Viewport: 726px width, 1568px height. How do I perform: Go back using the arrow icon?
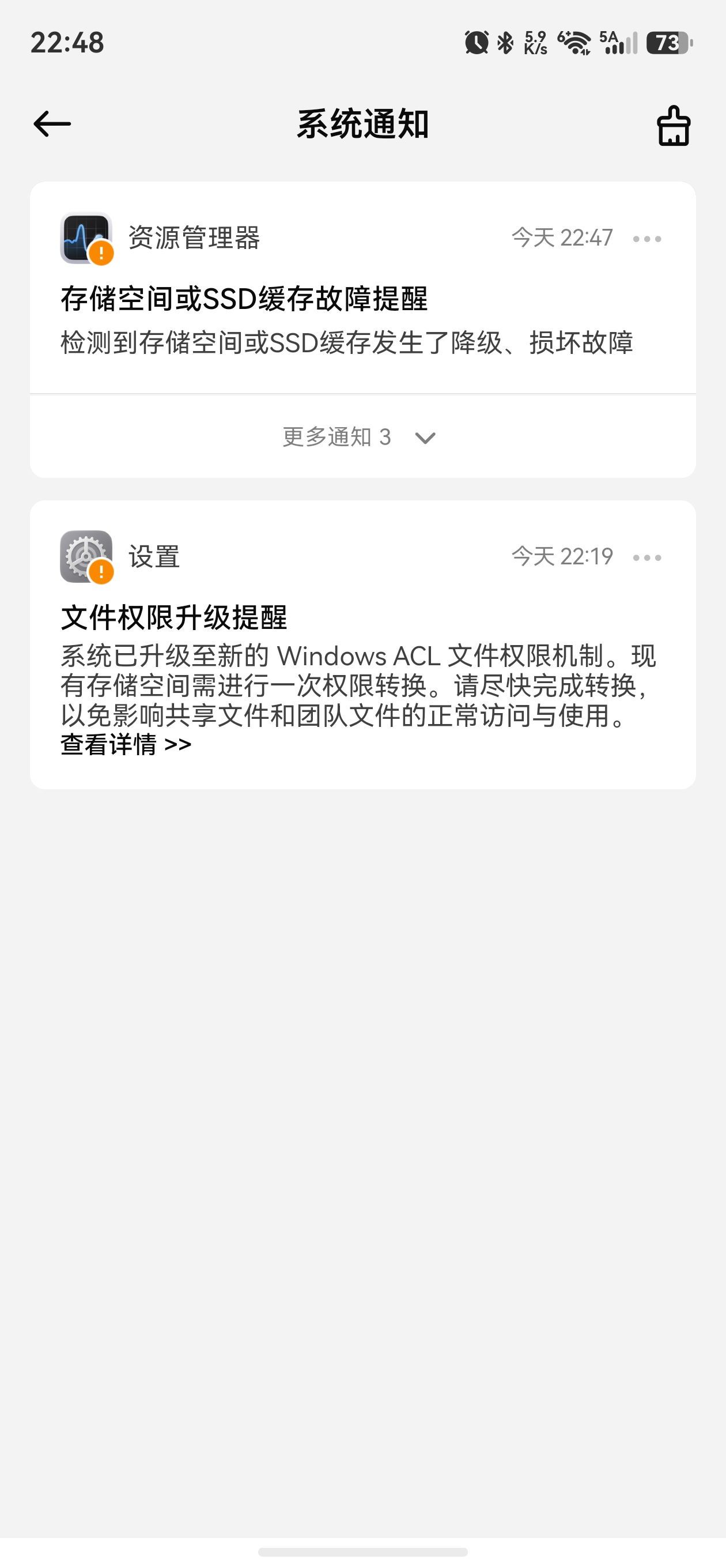52,124
